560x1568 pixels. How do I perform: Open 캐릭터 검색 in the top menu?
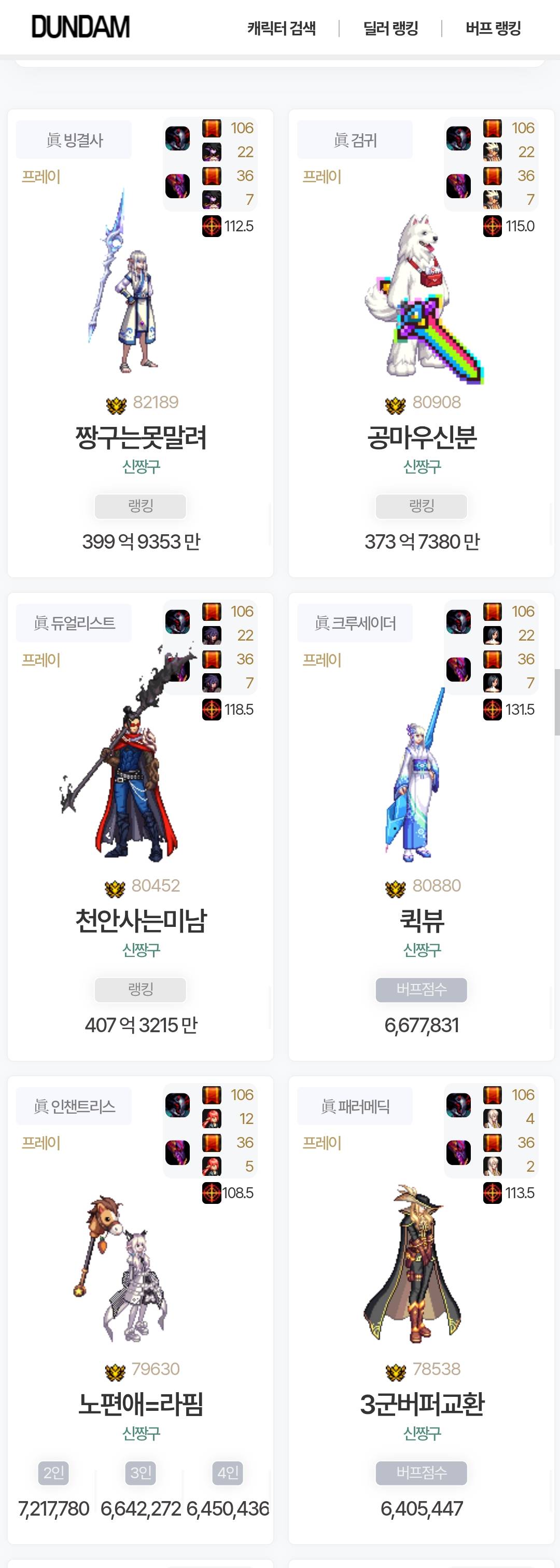tap(281, 28)
